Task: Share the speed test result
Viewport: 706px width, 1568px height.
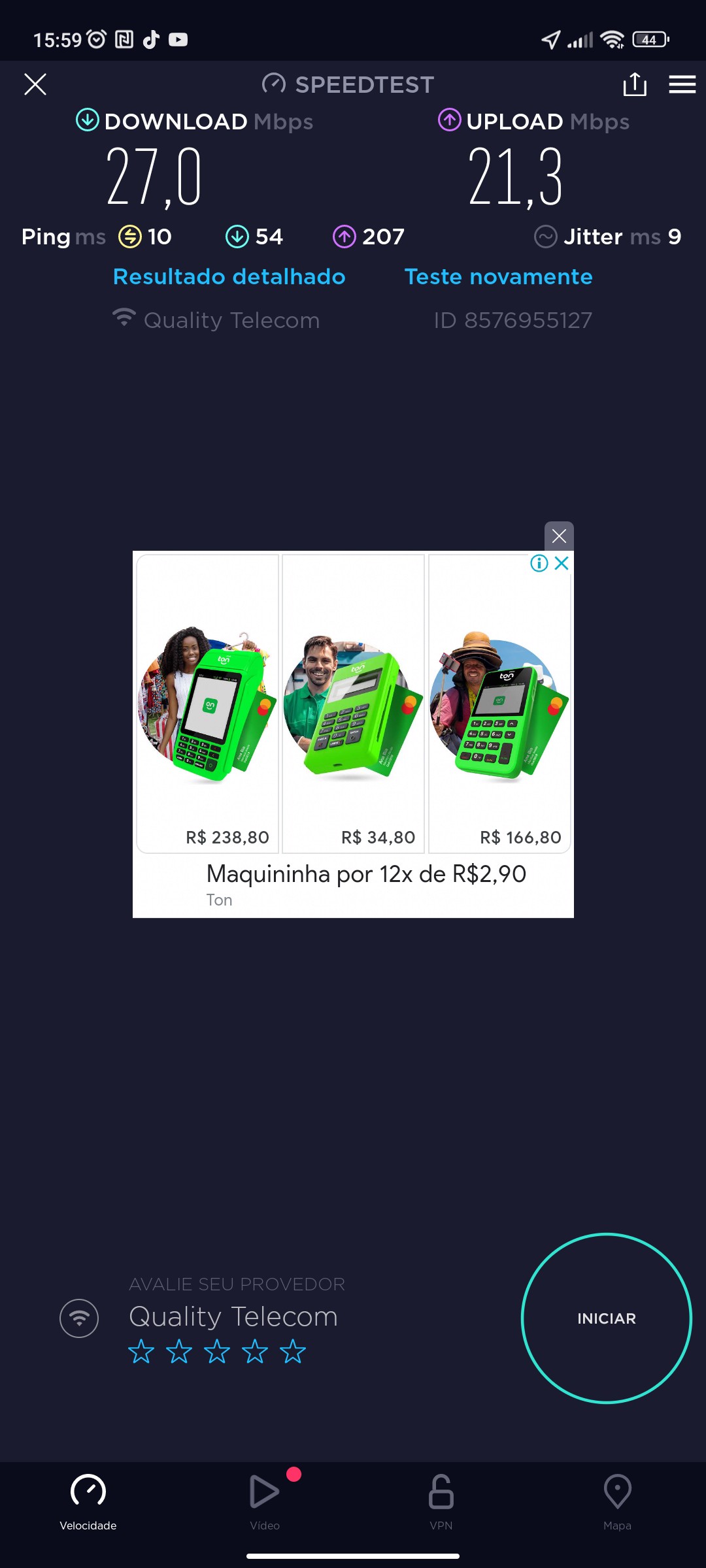Action: click(x=634, y=84)
